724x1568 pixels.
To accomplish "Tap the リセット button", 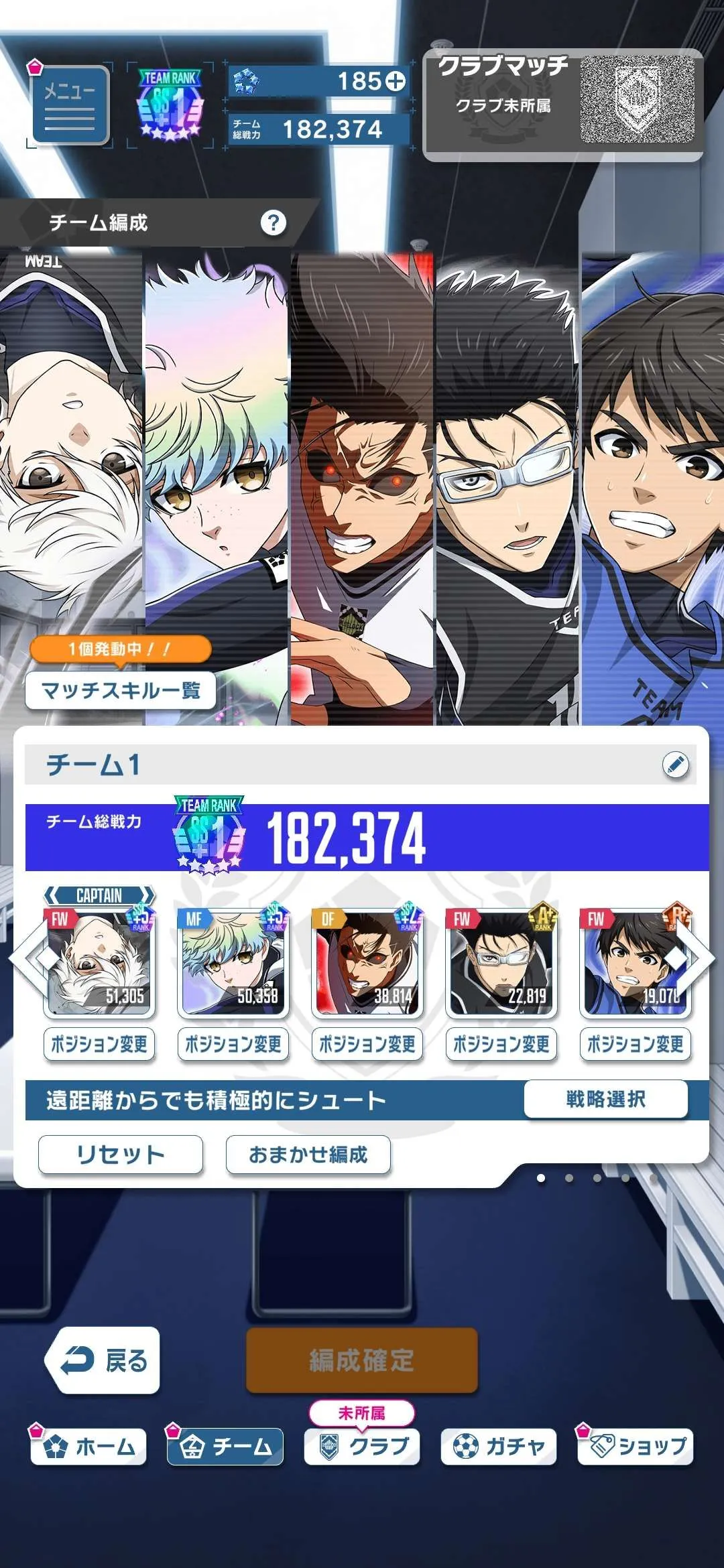I will (x=121, y=1155).
